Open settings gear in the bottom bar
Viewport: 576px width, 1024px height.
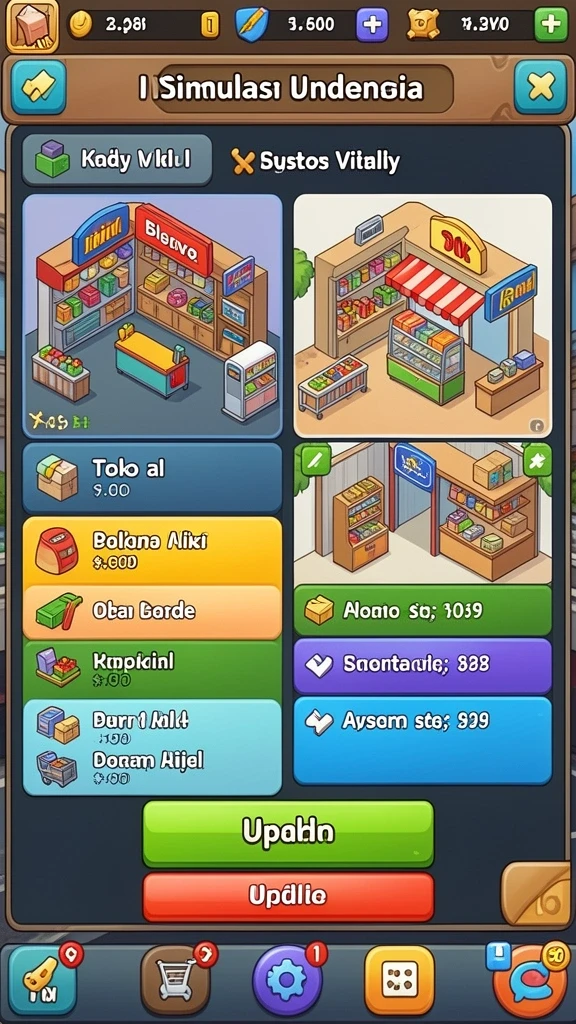click(x=287, y=981)
